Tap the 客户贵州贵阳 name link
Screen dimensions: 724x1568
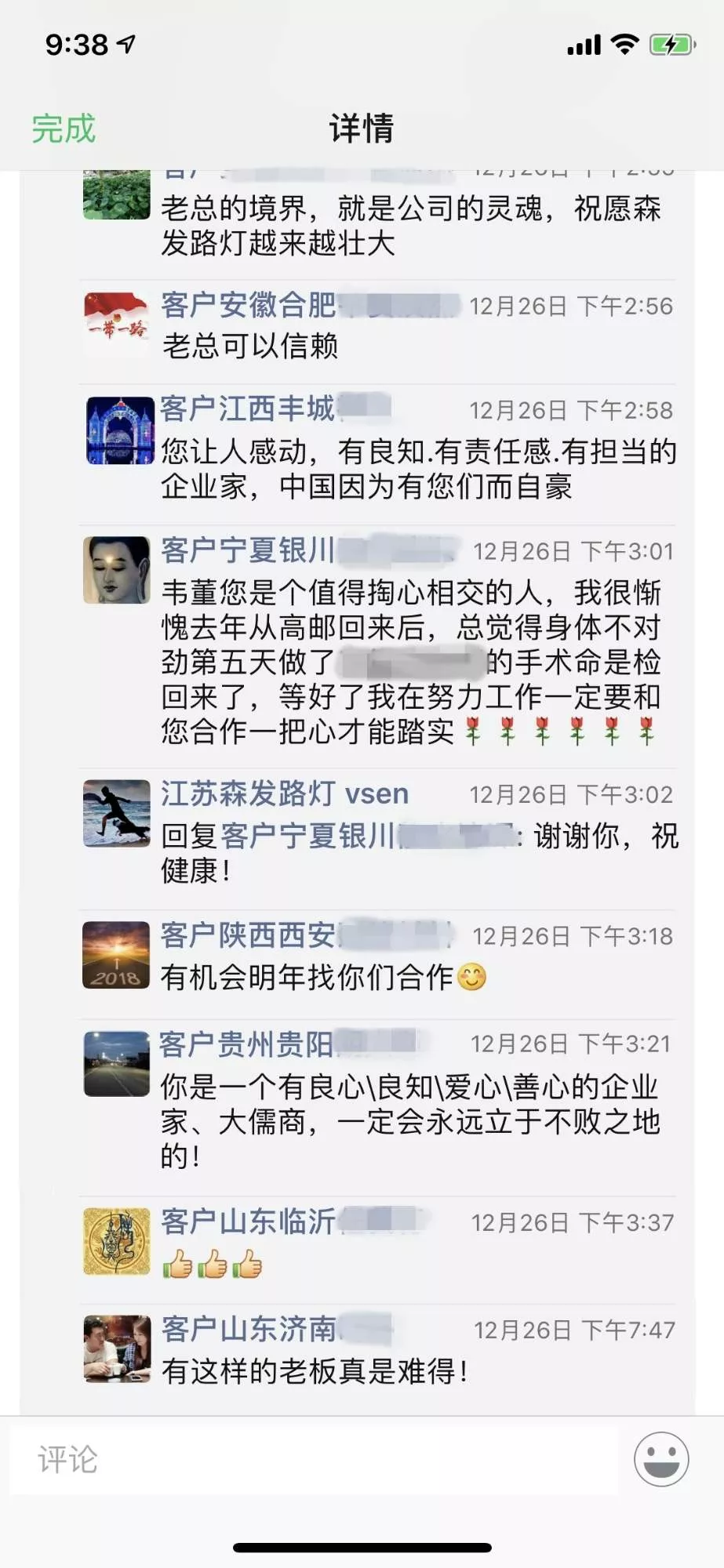click(x=246, y=1044)
